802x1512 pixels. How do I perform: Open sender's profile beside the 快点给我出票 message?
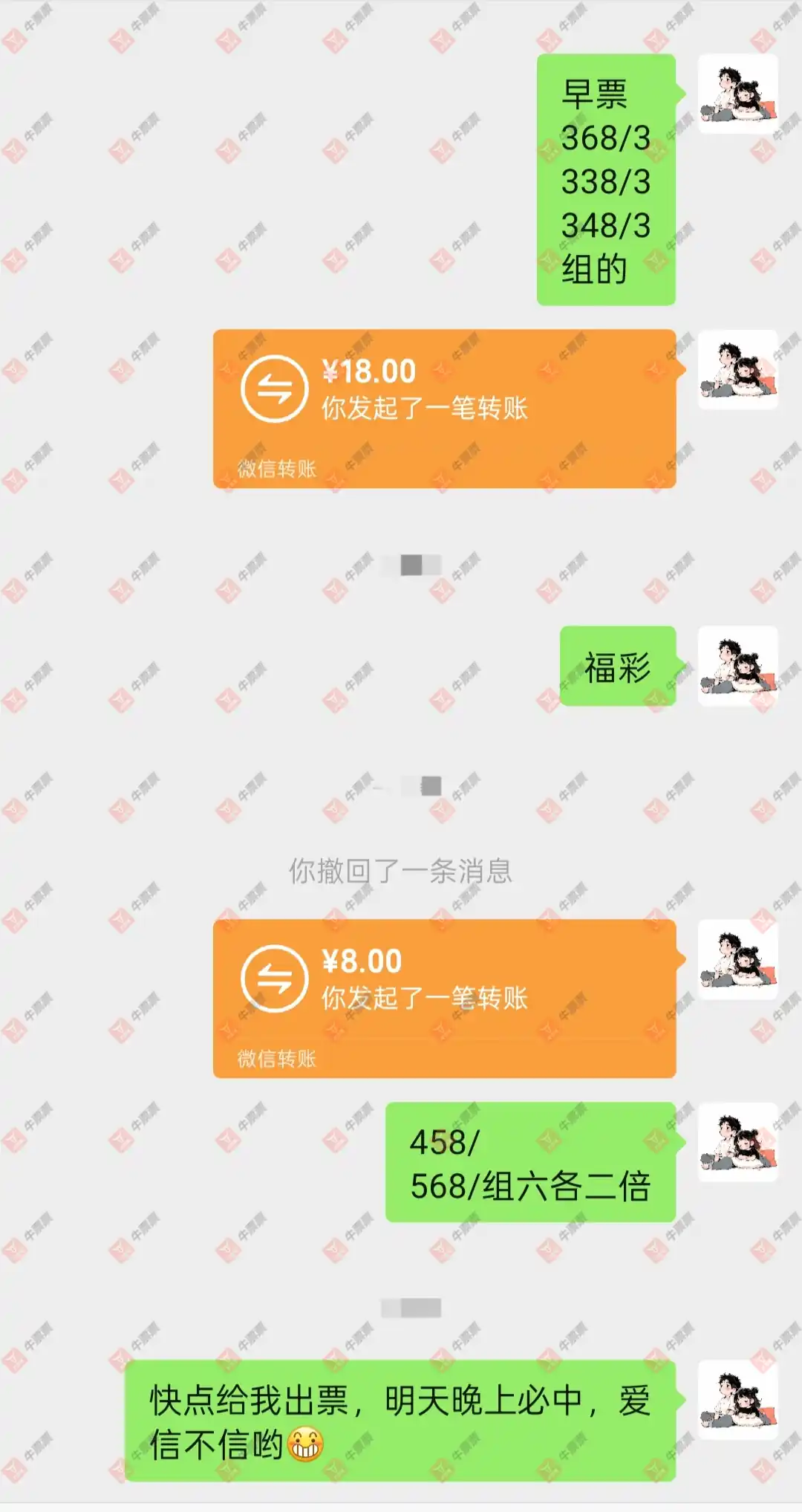pos(737,1400)
